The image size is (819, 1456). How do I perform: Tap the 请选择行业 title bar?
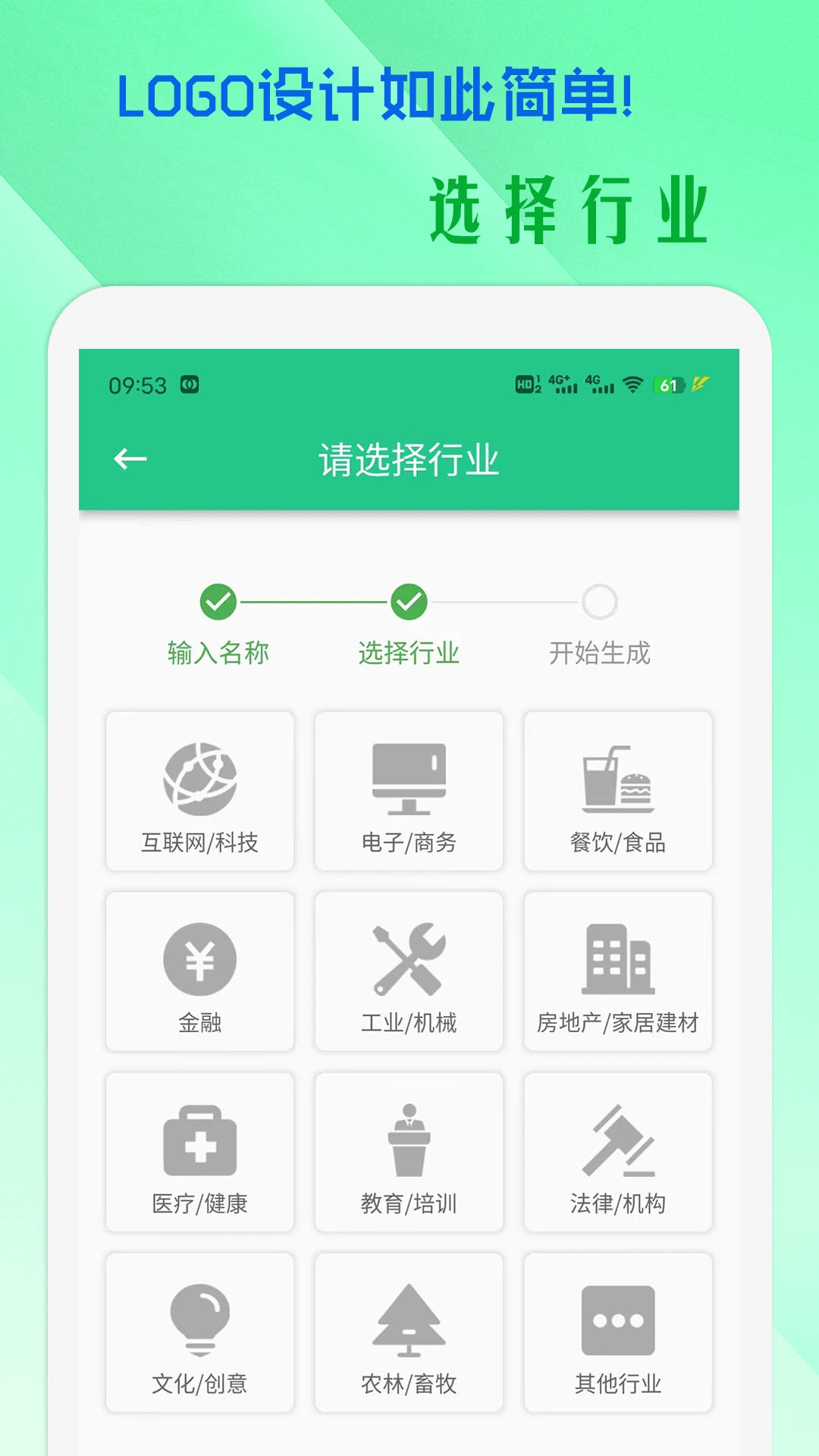[409, 459]
